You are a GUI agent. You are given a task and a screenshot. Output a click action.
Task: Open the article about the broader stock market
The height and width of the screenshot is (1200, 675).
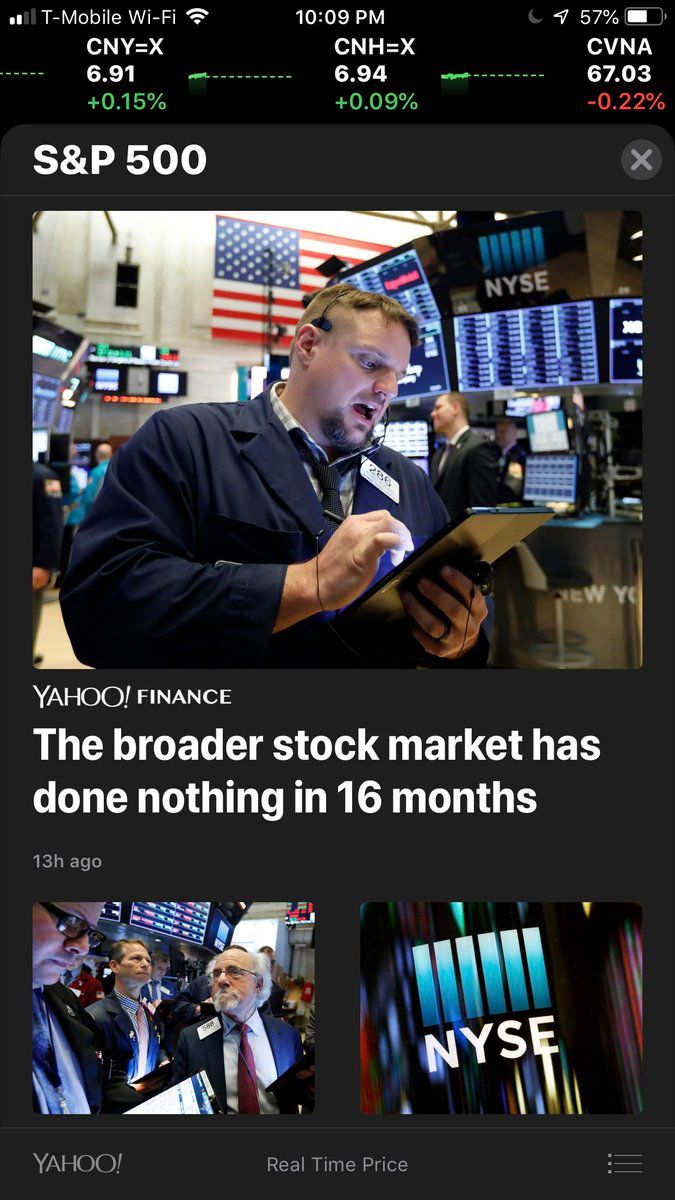tap(317, 771)
